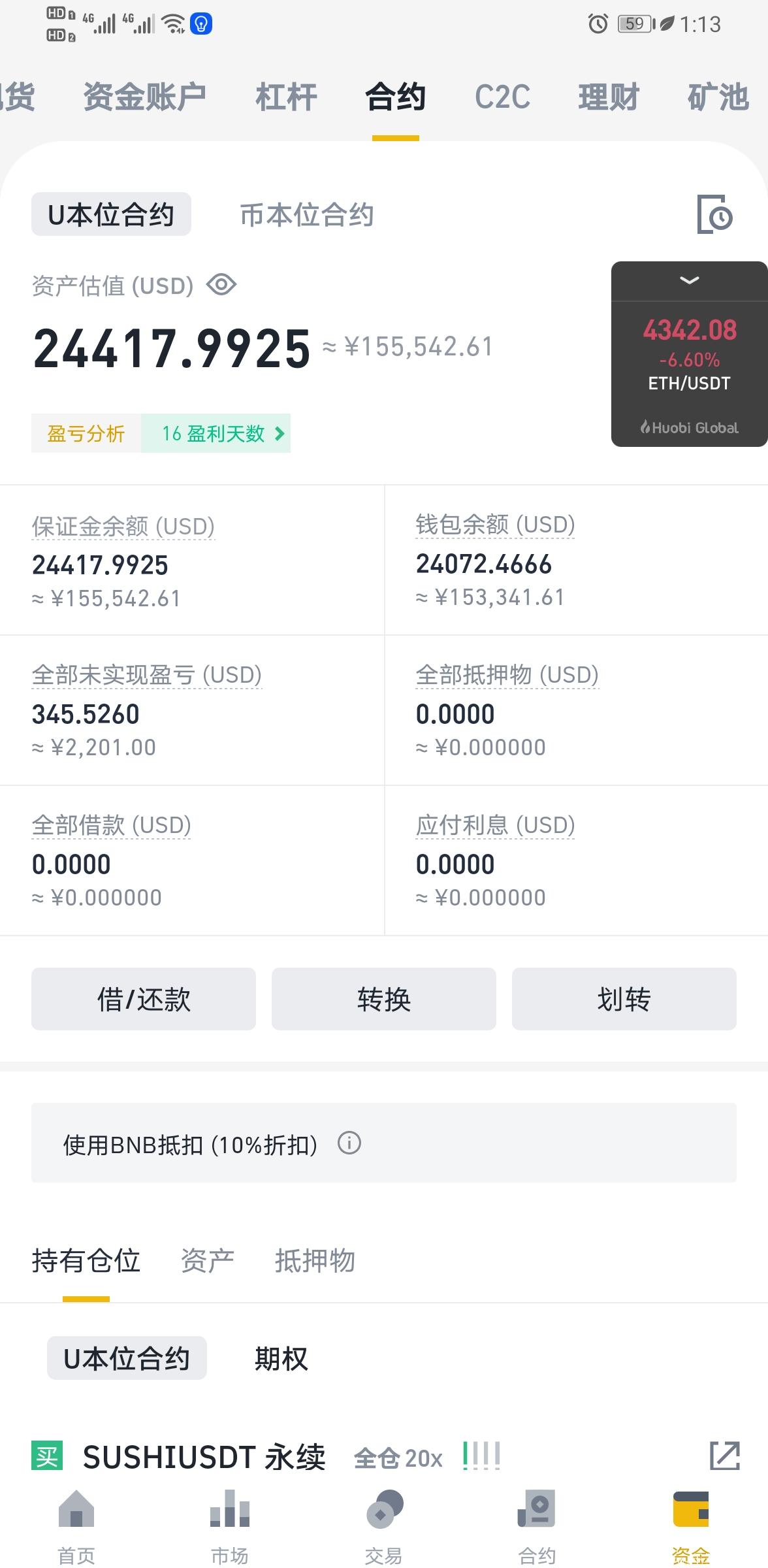Collapse the ETH/USDT Huobi price widget

688,280
